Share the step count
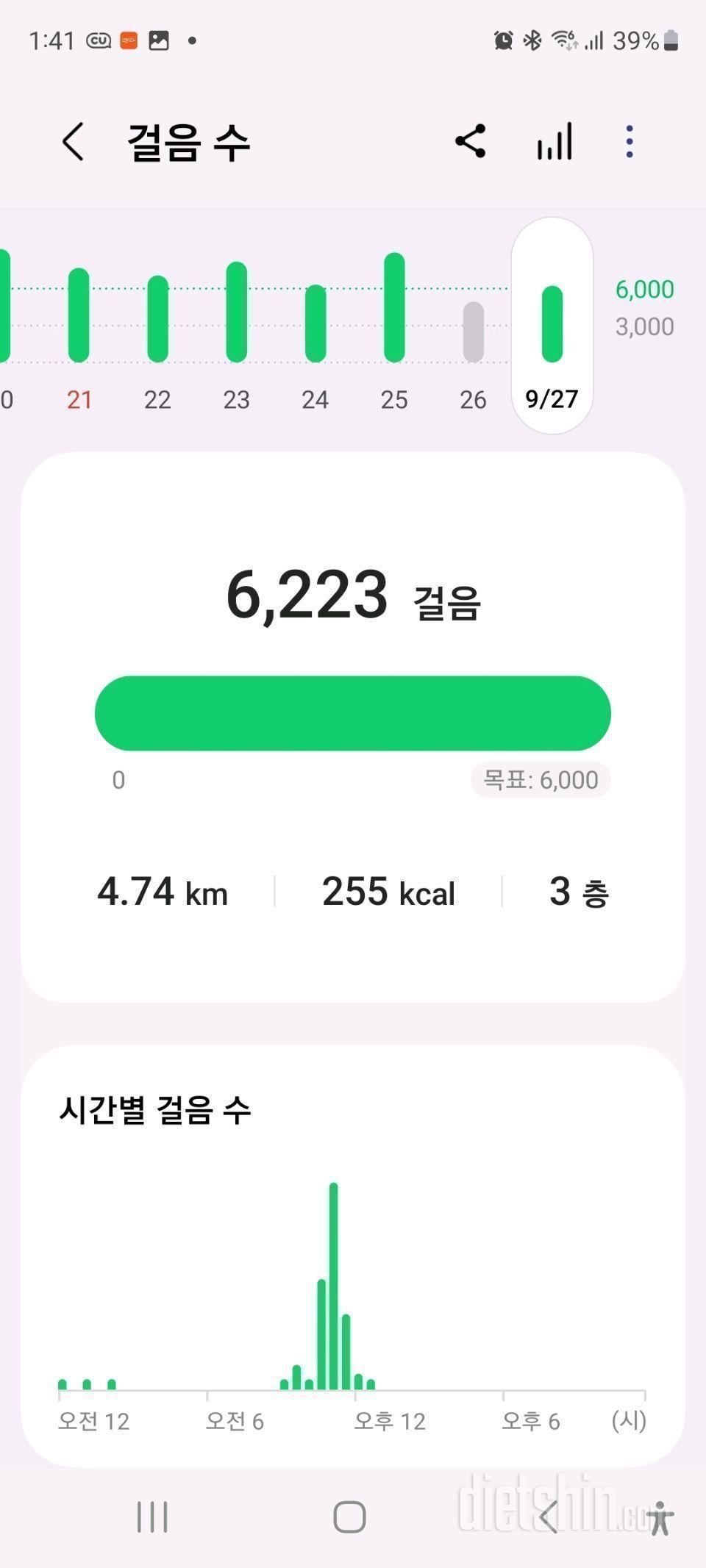 click(x=471, y=141)
